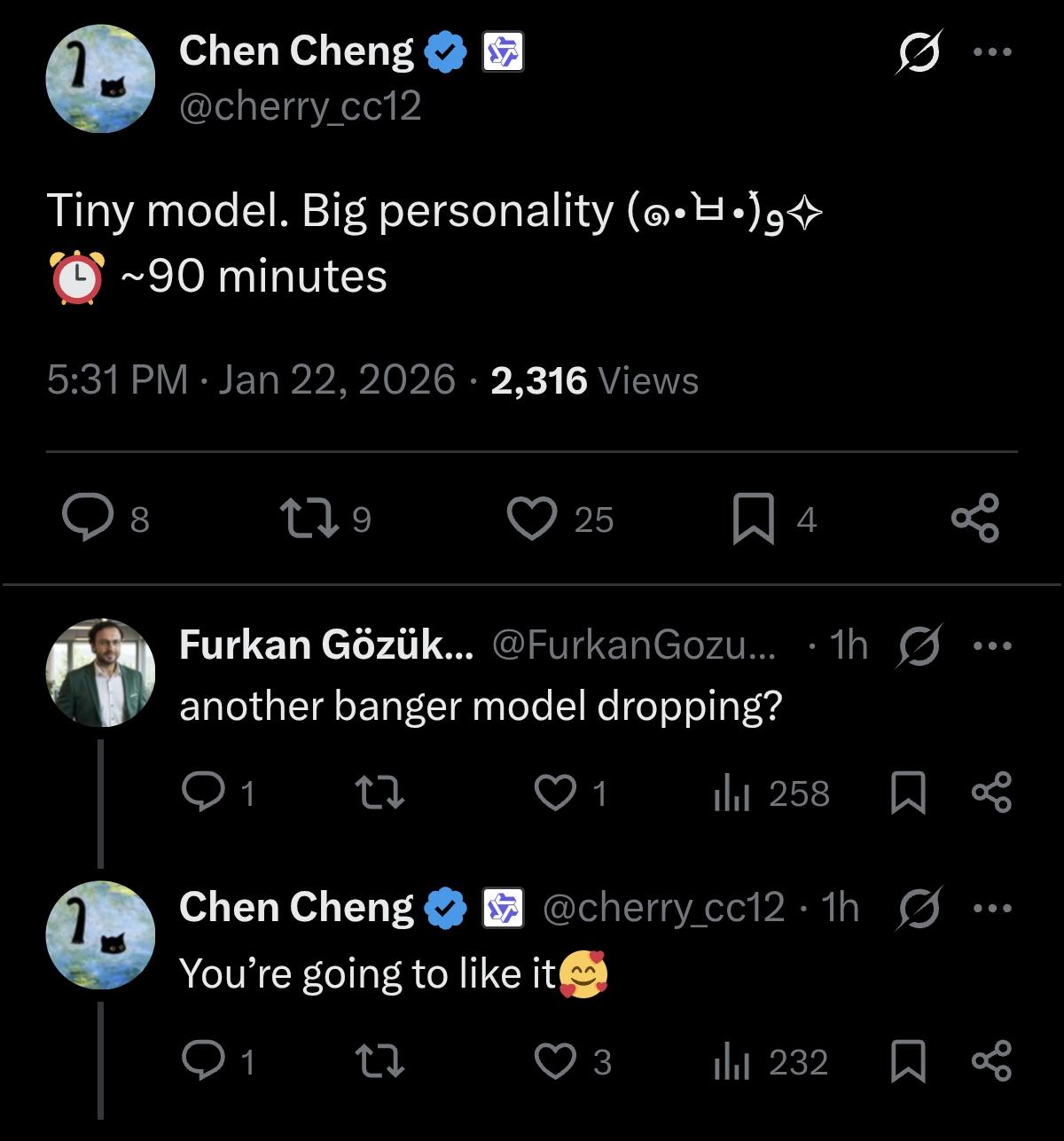Open the more options menu on the main tweet
This screenshot has height=1141, width=1064.
pos(993,51)
